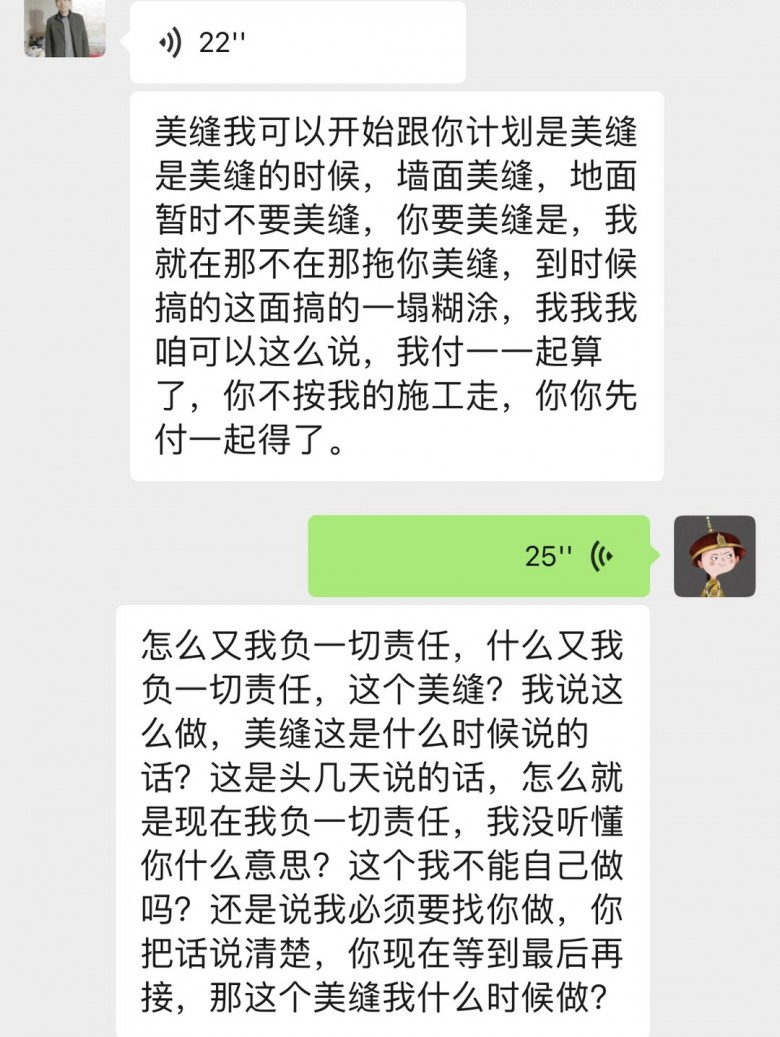
Task: Play the 22-second voice message
Action: tap(296, 43)
